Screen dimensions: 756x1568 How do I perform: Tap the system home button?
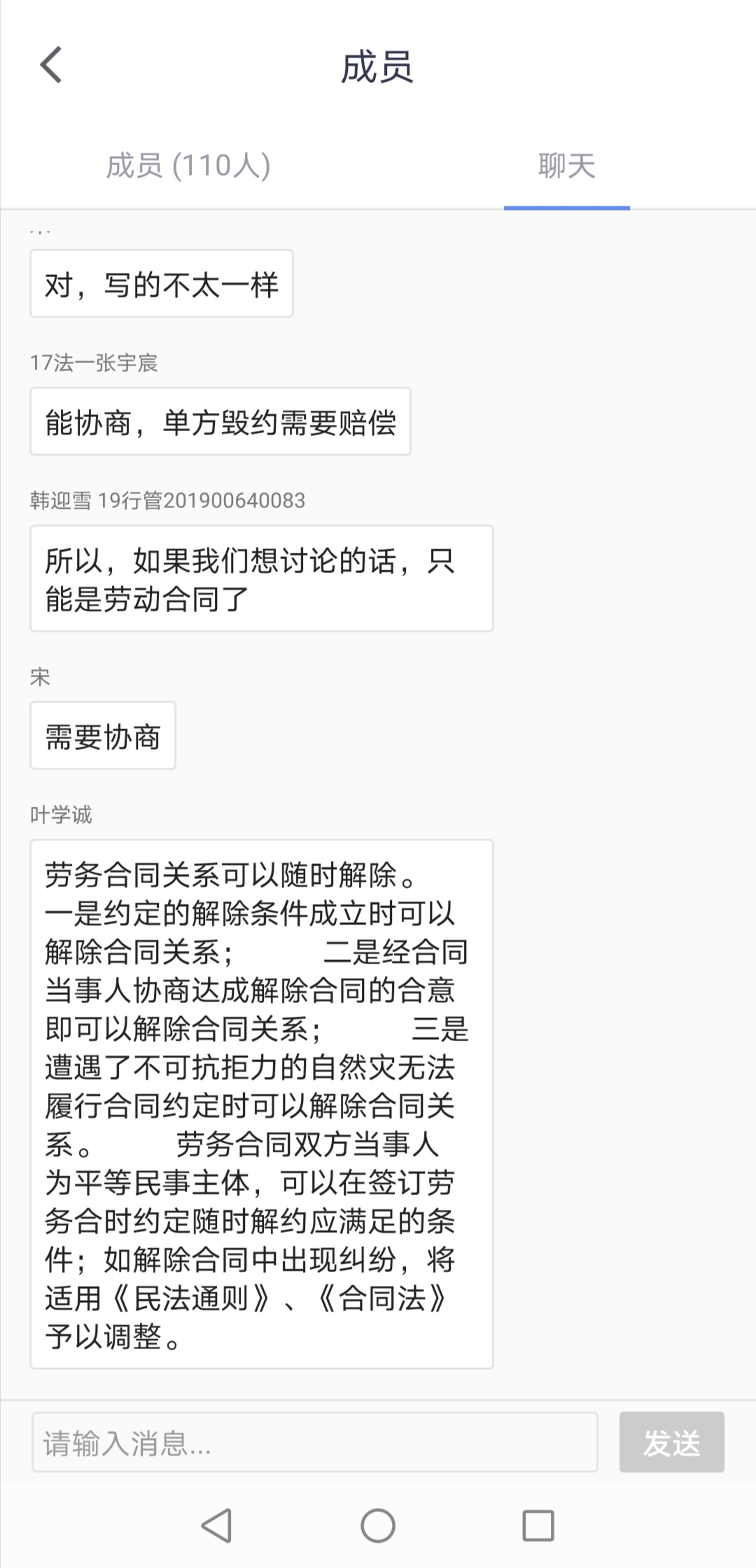[378, 1525]
